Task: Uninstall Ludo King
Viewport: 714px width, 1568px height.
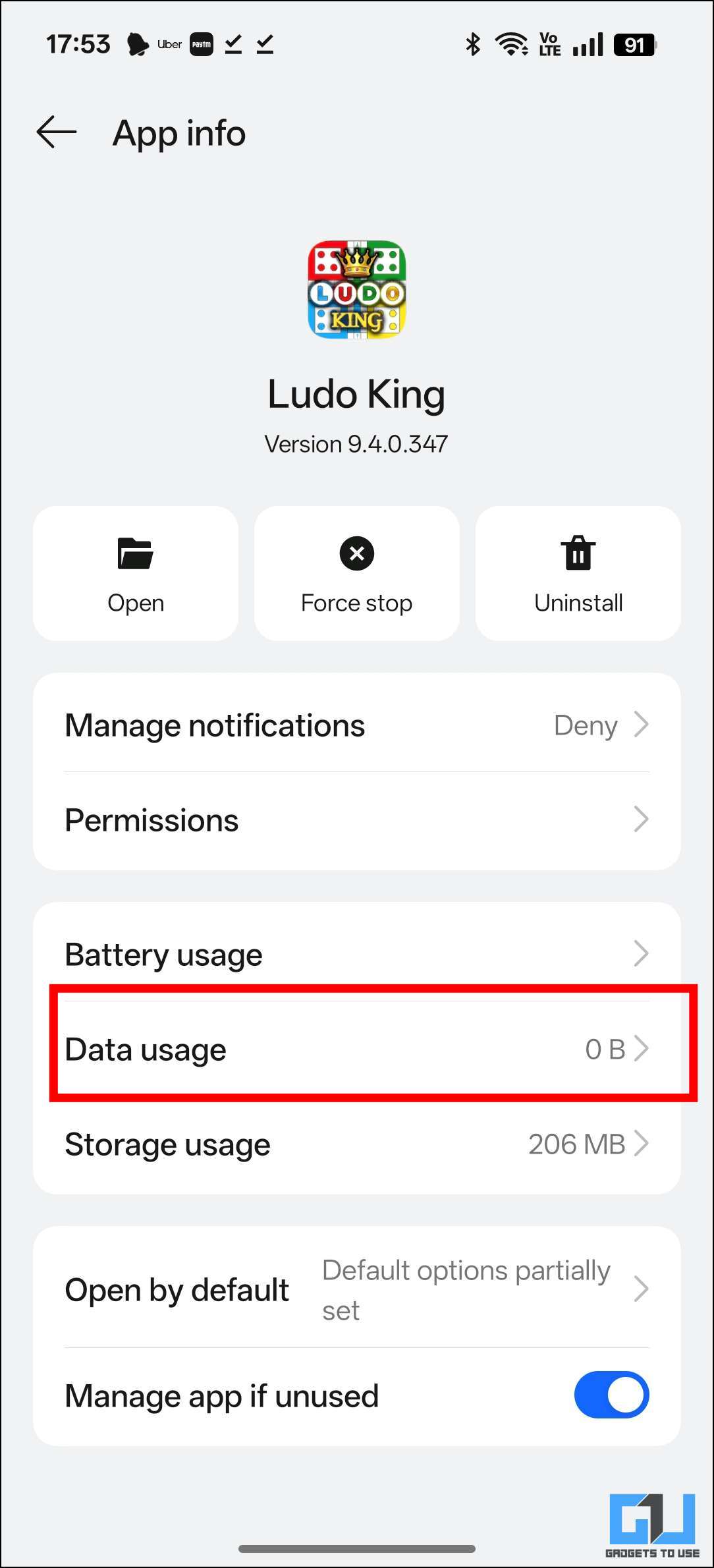Action: tap(578, 573)
